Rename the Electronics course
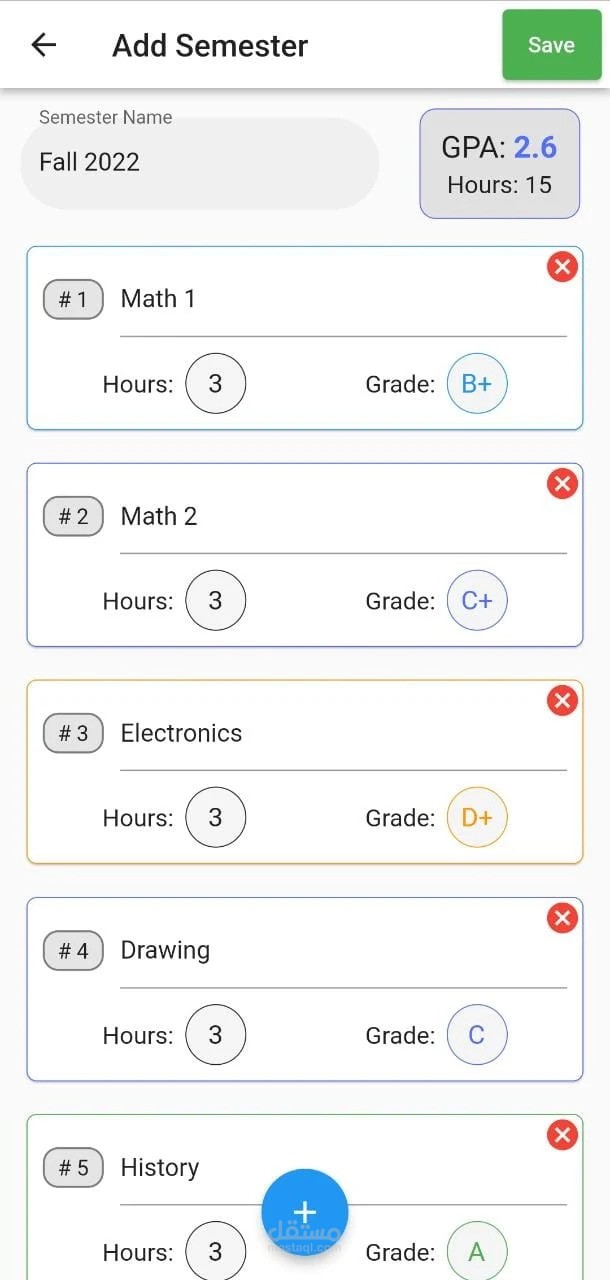 coord(342,733)
